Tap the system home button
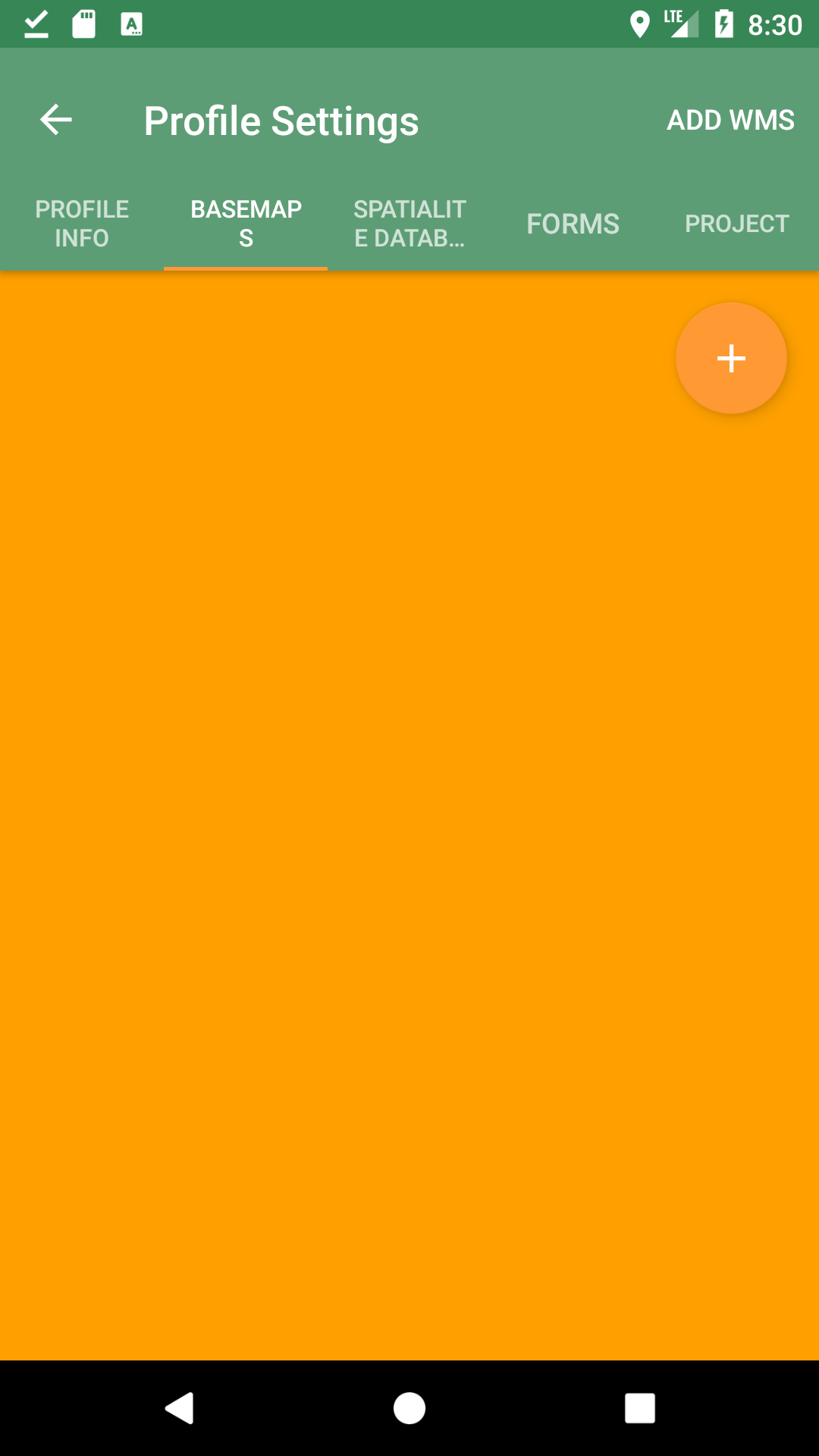Viewport: 819px width, 1456px height. [x=409, y=1408]
